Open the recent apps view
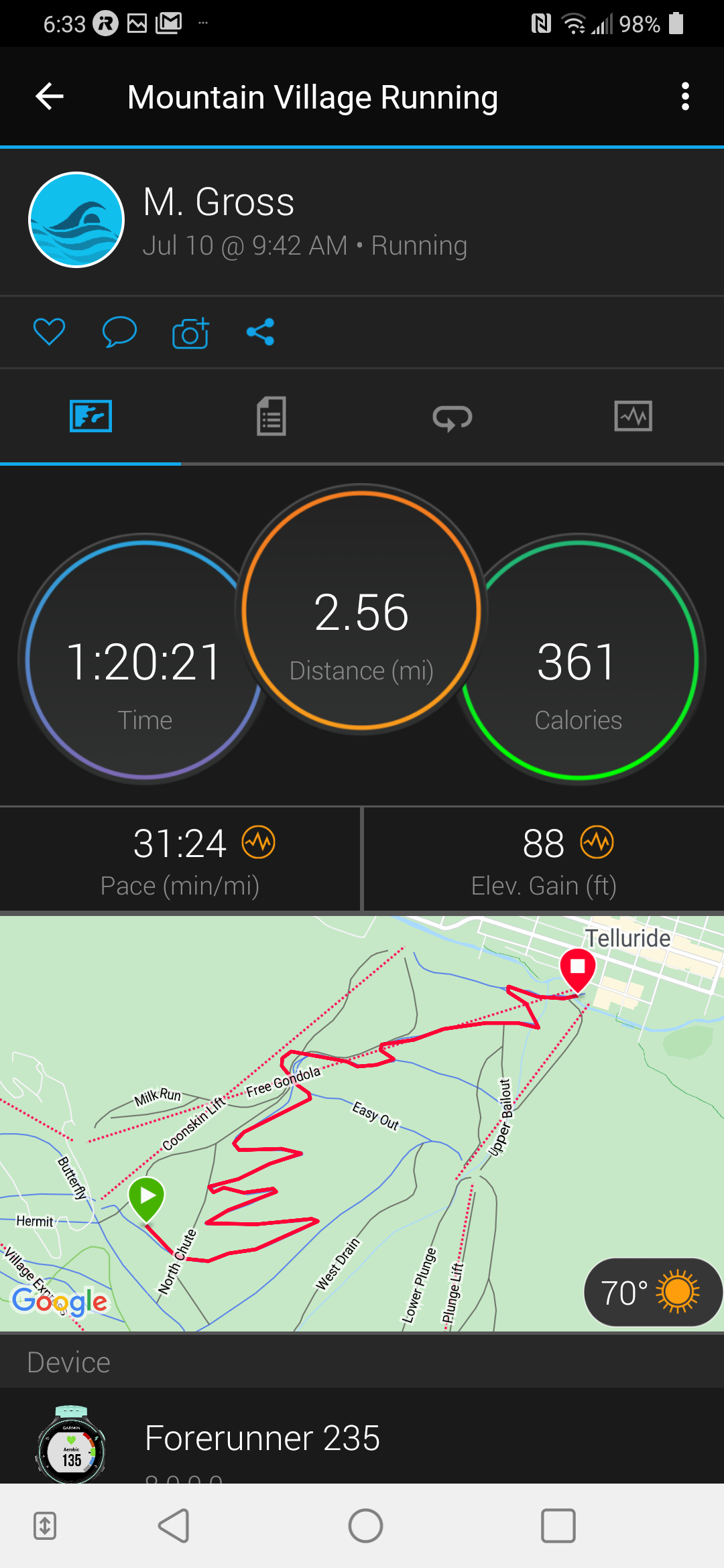Image resolution: width=724 pixels, height=1568 pixels. point(558,1526)
